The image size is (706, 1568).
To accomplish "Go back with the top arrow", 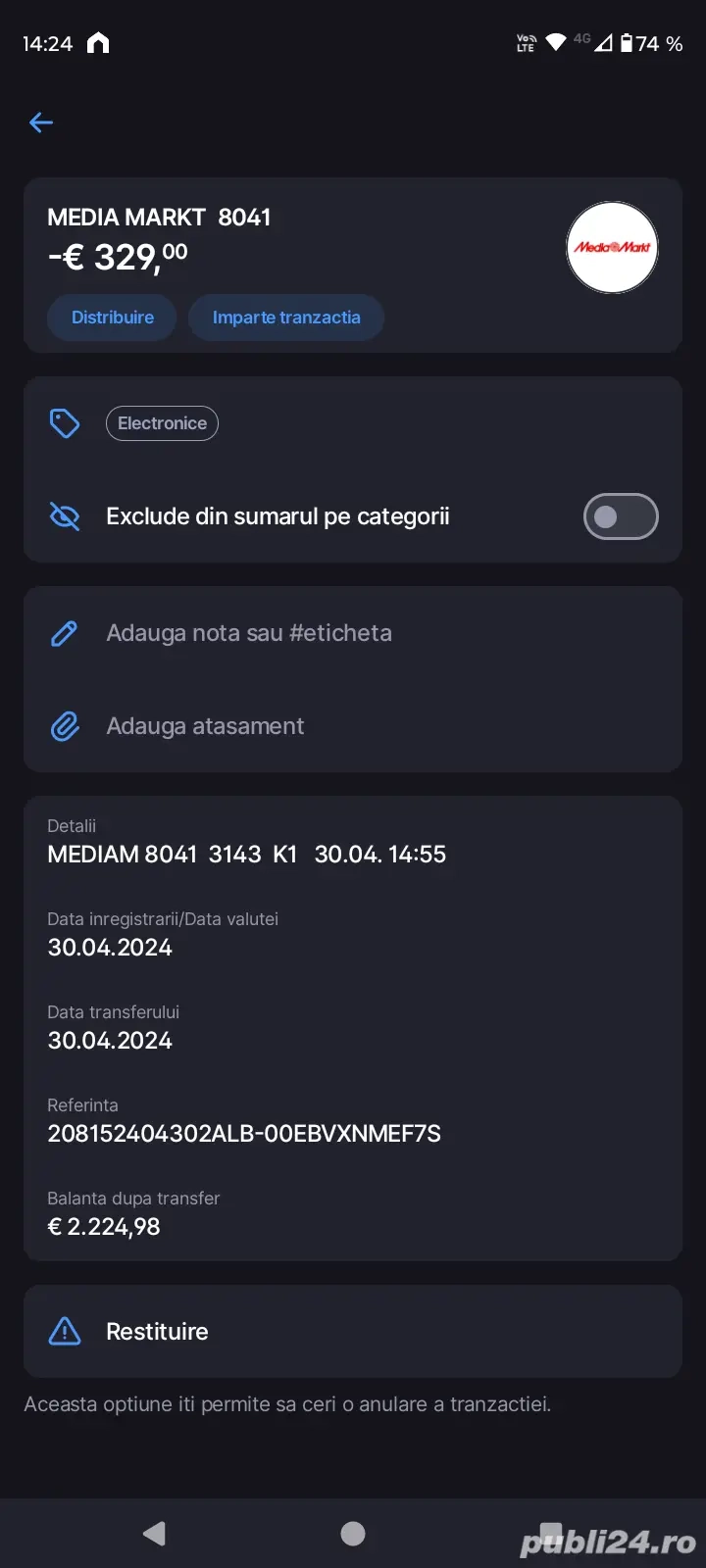I will pyautogui.click(x=41, y=122).
